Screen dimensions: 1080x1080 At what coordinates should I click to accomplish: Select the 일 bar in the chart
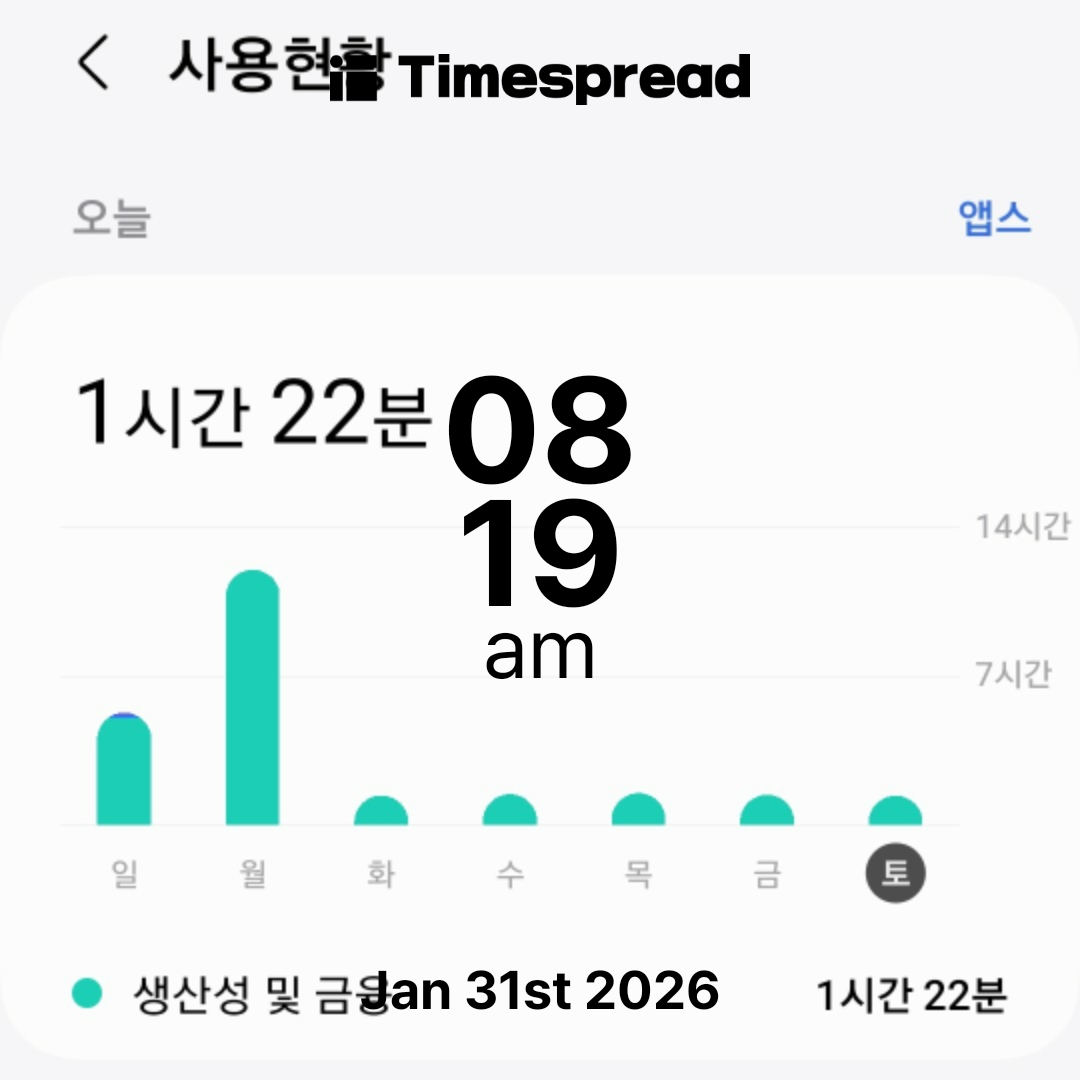point(124,770)
